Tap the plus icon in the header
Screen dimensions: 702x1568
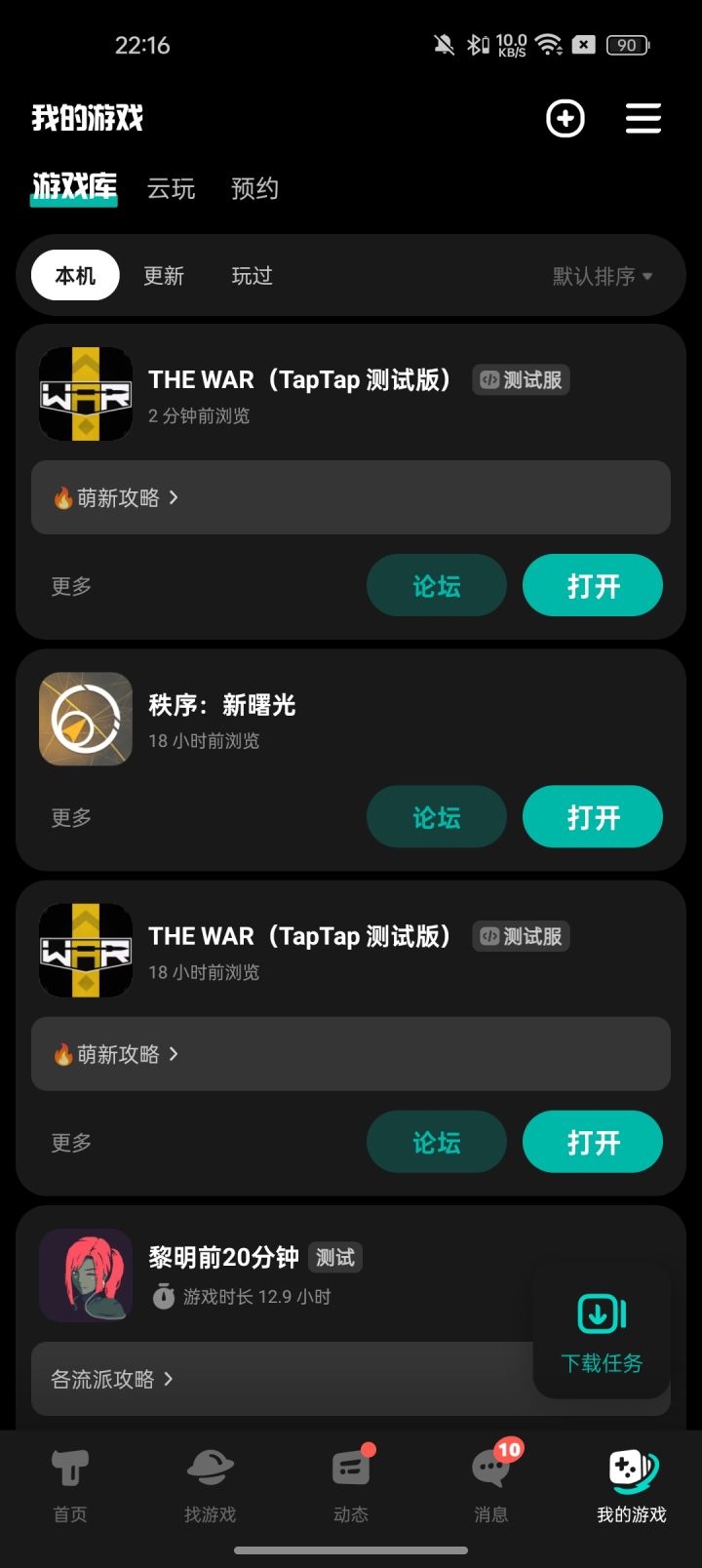[565, 119]
